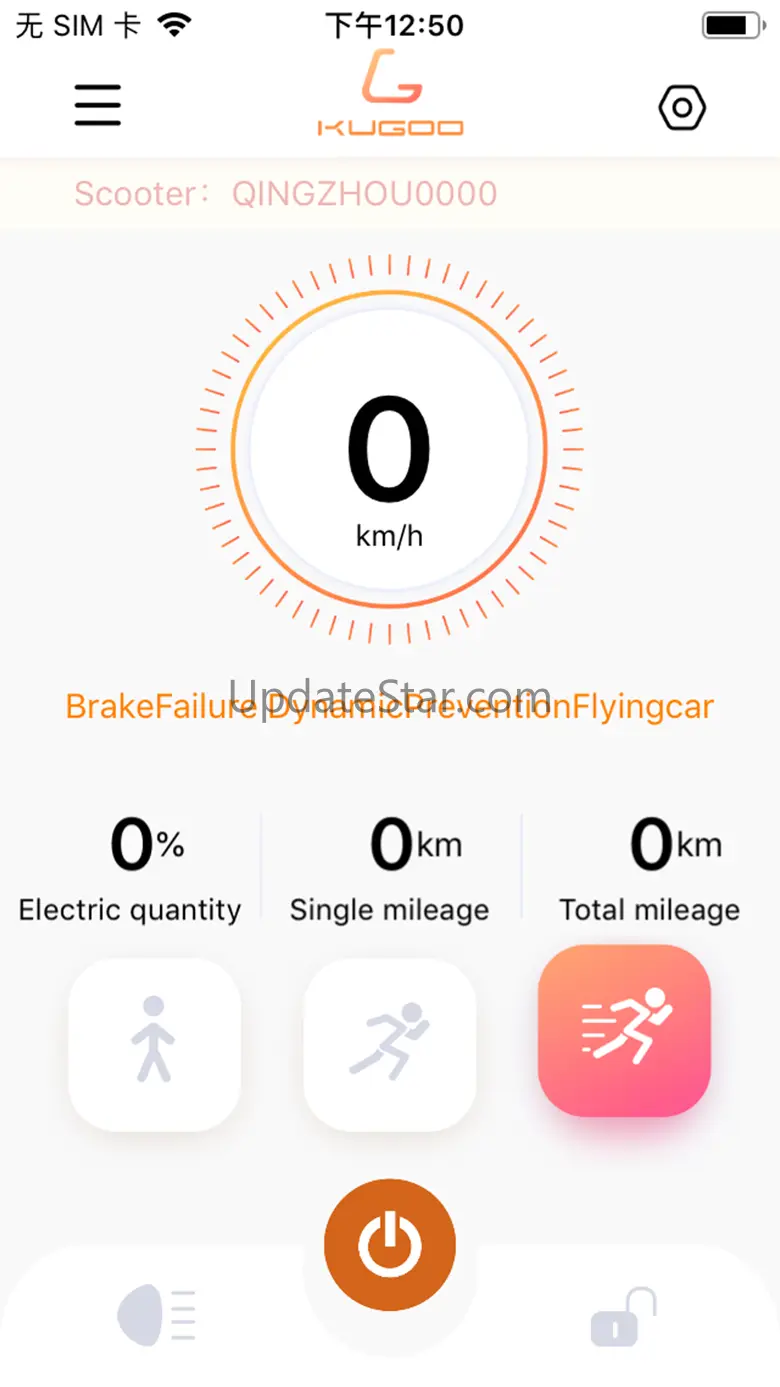780x1387 pixels.
Task: Select the fast sprint speed mode
Action: pos(624,1029)
